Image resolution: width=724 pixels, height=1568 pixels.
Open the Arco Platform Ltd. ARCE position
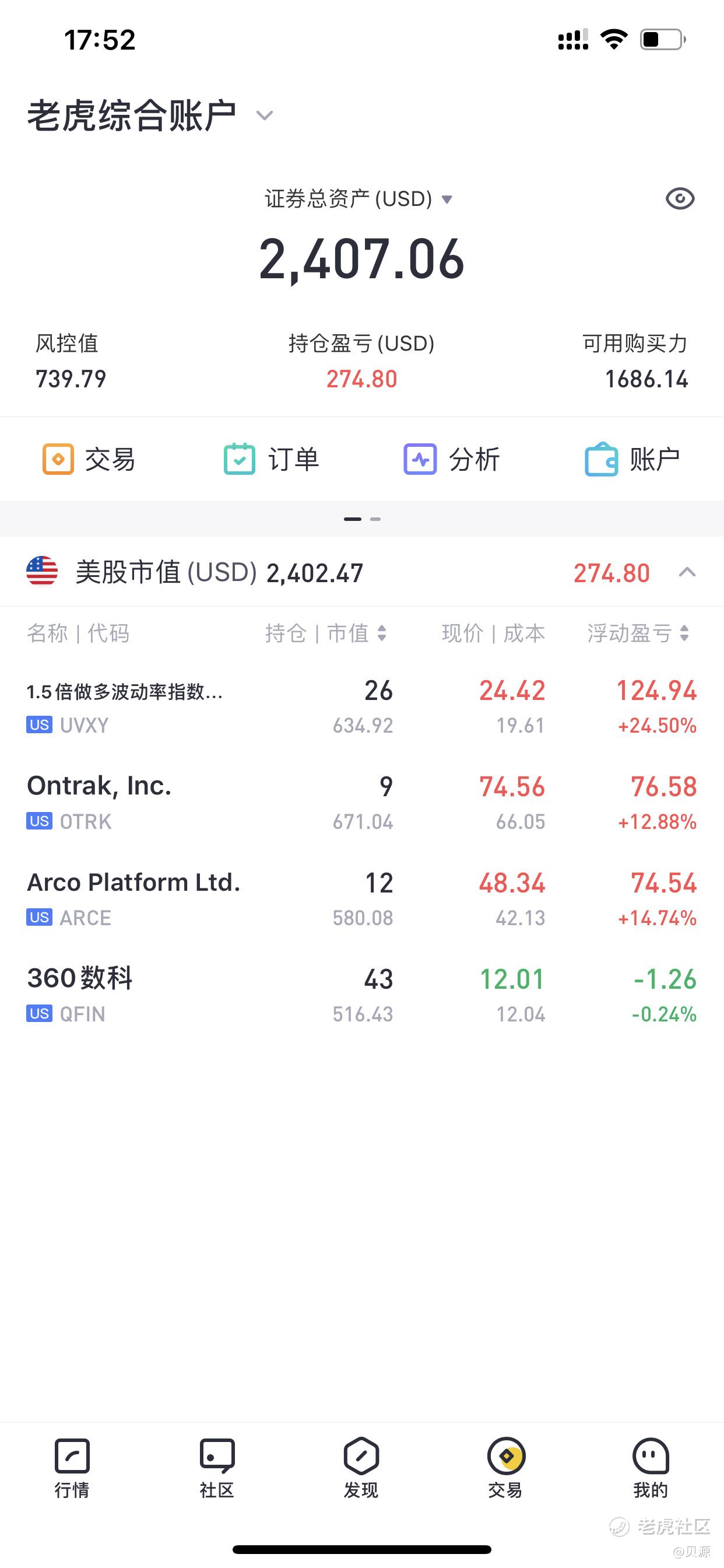(362, 899)
